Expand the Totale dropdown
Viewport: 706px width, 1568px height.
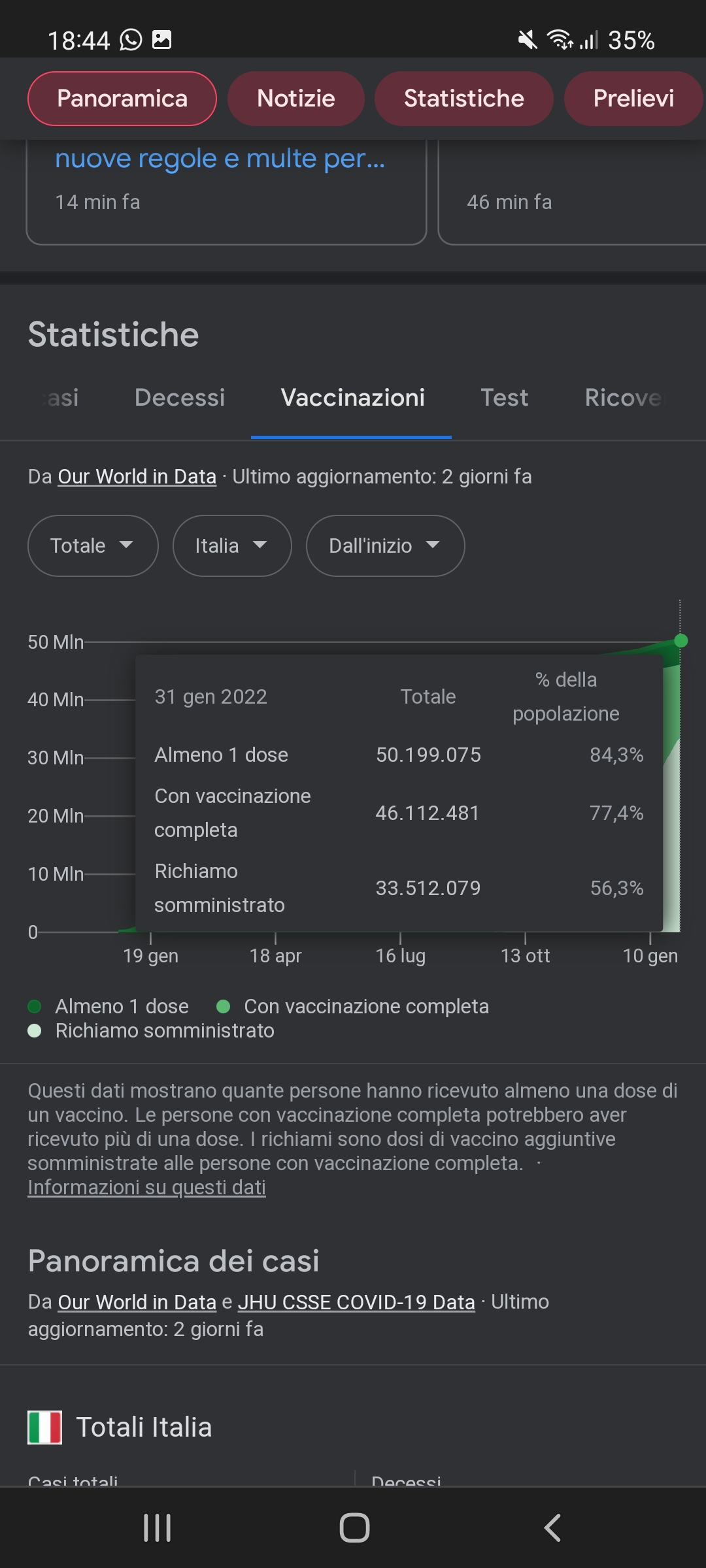click(93, 546)
